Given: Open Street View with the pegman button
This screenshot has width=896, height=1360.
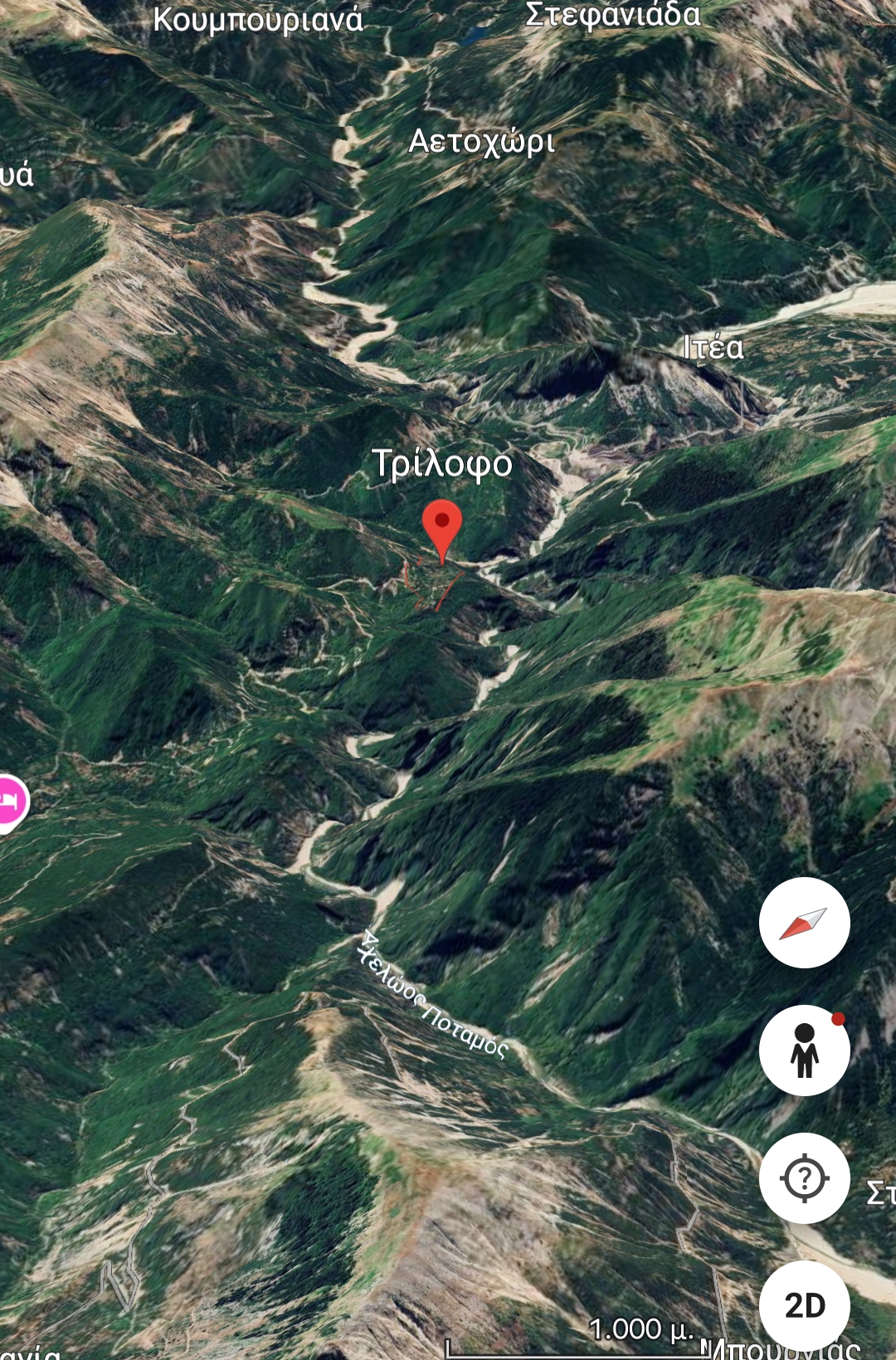Looking at the screenshot, I should click(804, 1050).
